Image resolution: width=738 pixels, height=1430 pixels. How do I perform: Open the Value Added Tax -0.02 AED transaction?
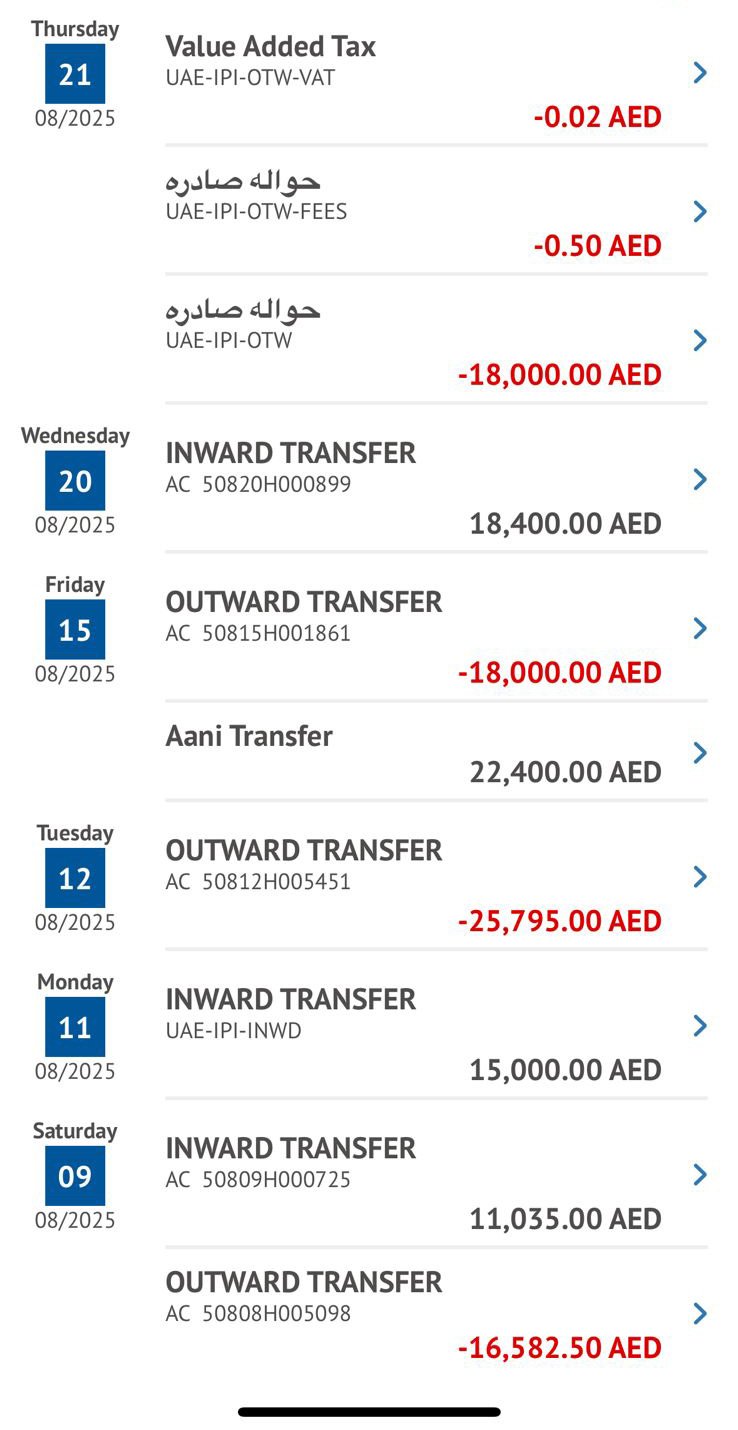[x=435, y=80]
